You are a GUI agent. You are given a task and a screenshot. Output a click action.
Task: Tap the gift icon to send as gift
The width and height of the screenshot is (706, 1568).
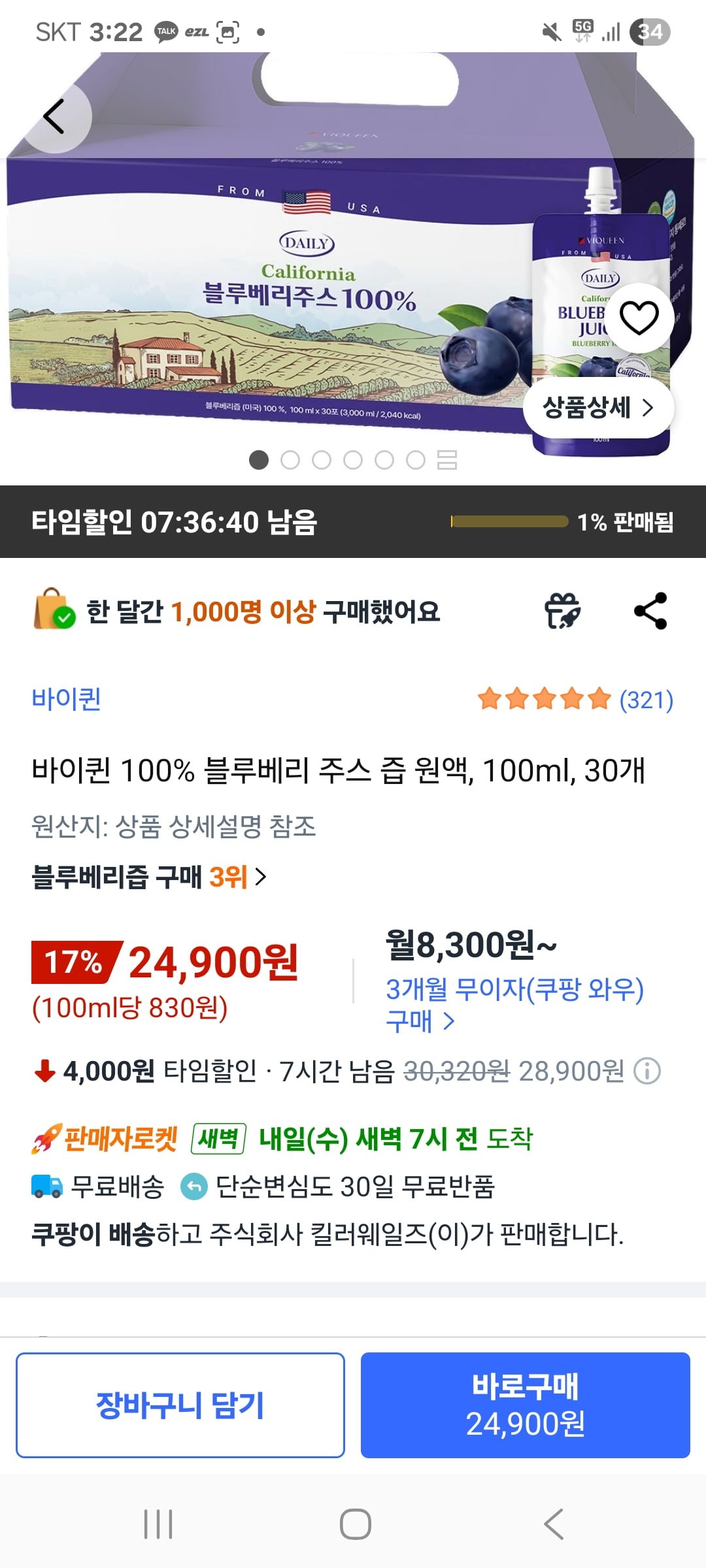562,611
